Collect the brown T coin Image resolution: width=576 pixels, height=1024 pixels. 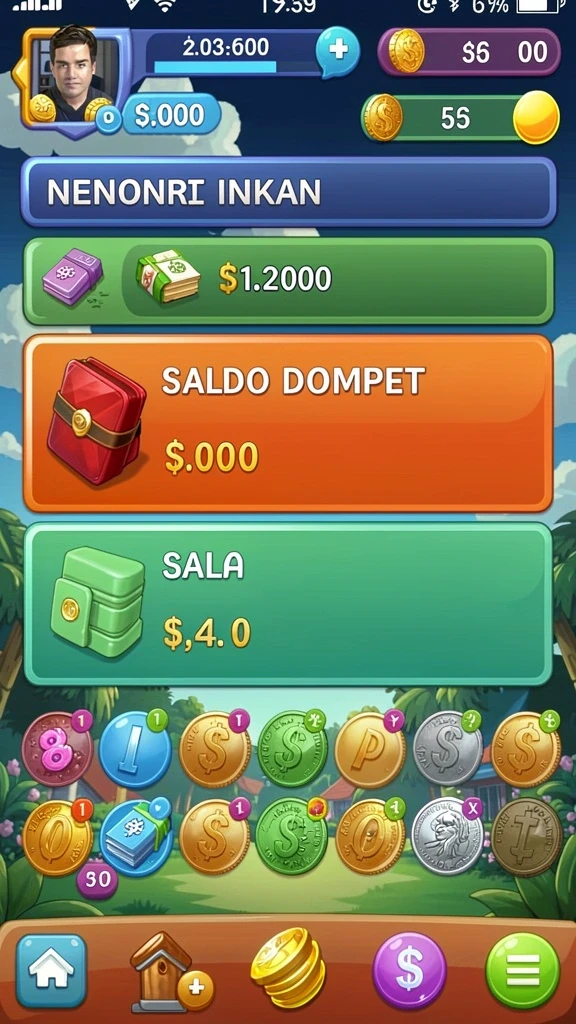click(x=526, y=836)
